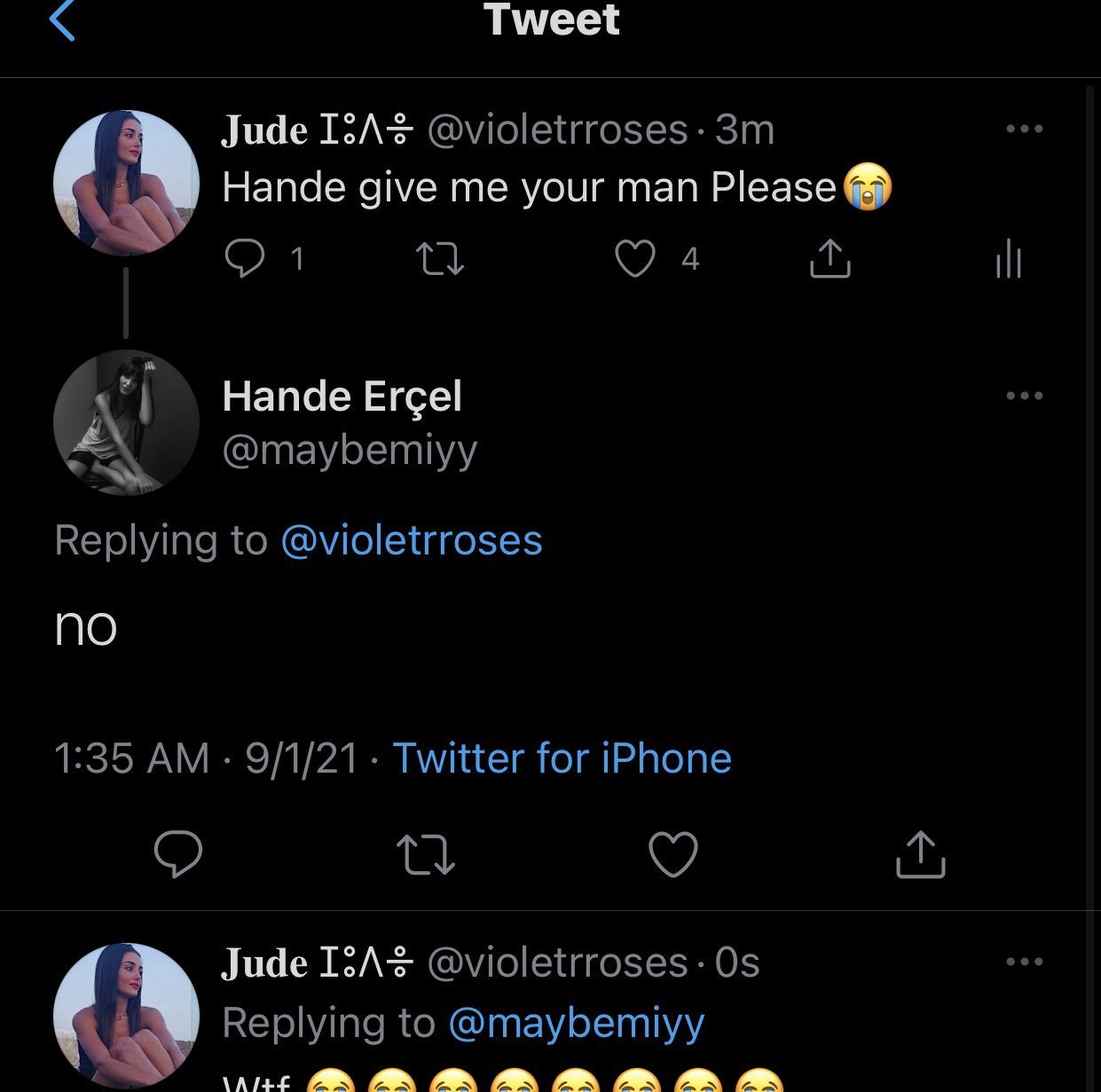This screenshot has width=1101, height=1092.
Task: Like Jude's tweet with 4 likes
Action: [x=635, y=258]
